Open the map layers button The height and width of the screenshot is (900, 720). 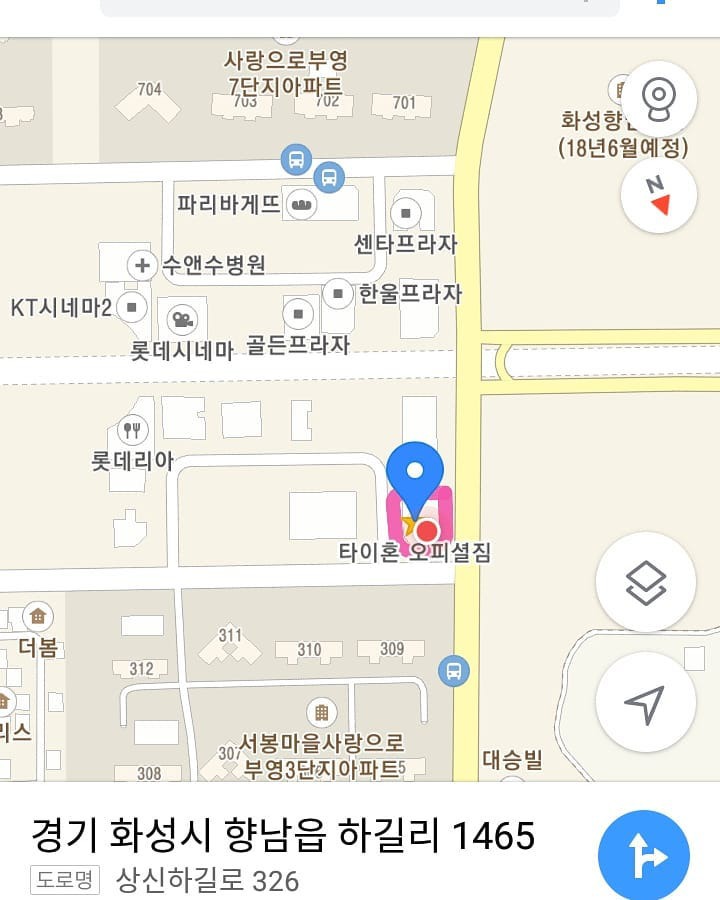tap(645, 583)
